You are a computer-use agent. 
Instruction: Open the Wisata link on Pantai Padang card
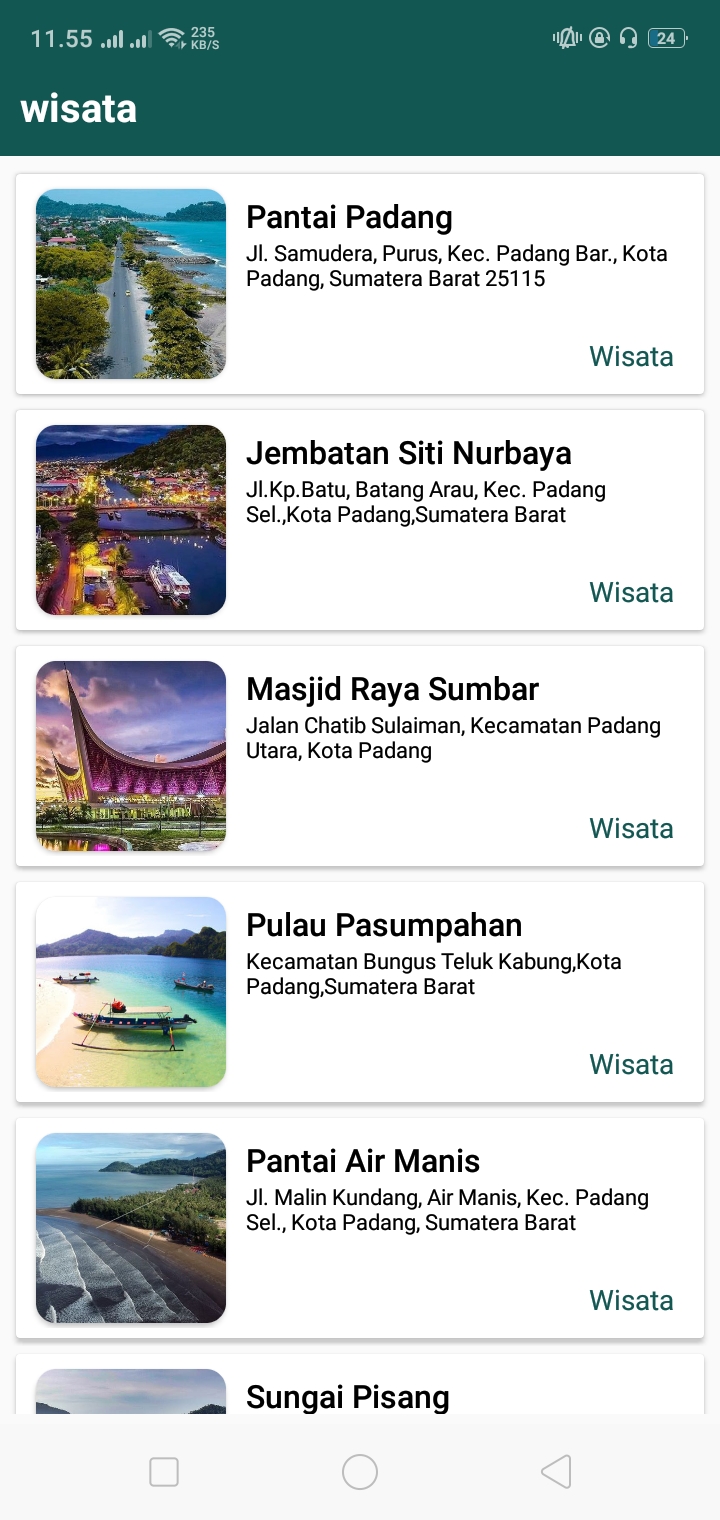(x=631, y=356)
